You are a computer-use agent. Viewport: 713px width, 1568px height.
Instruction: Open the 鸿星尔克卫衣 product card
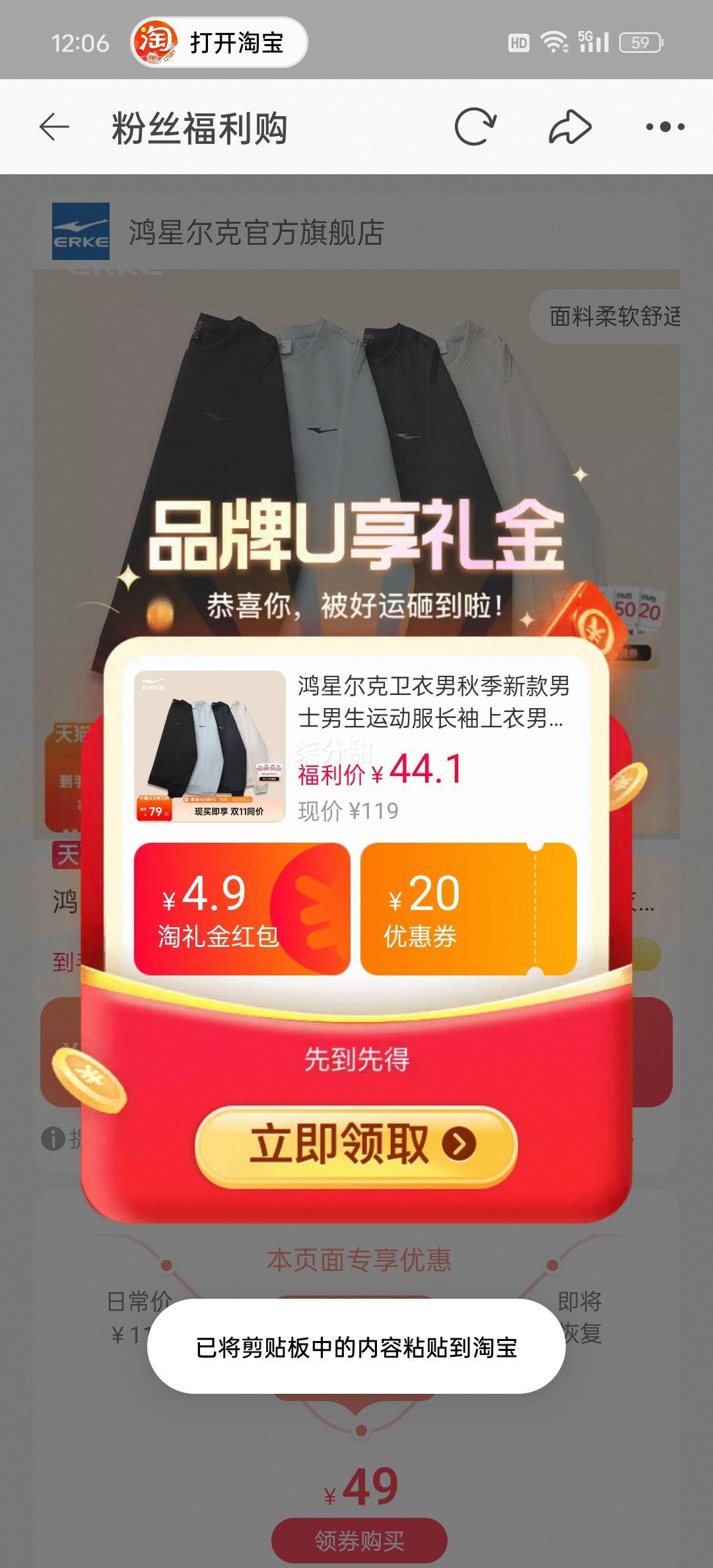(356, 746)
